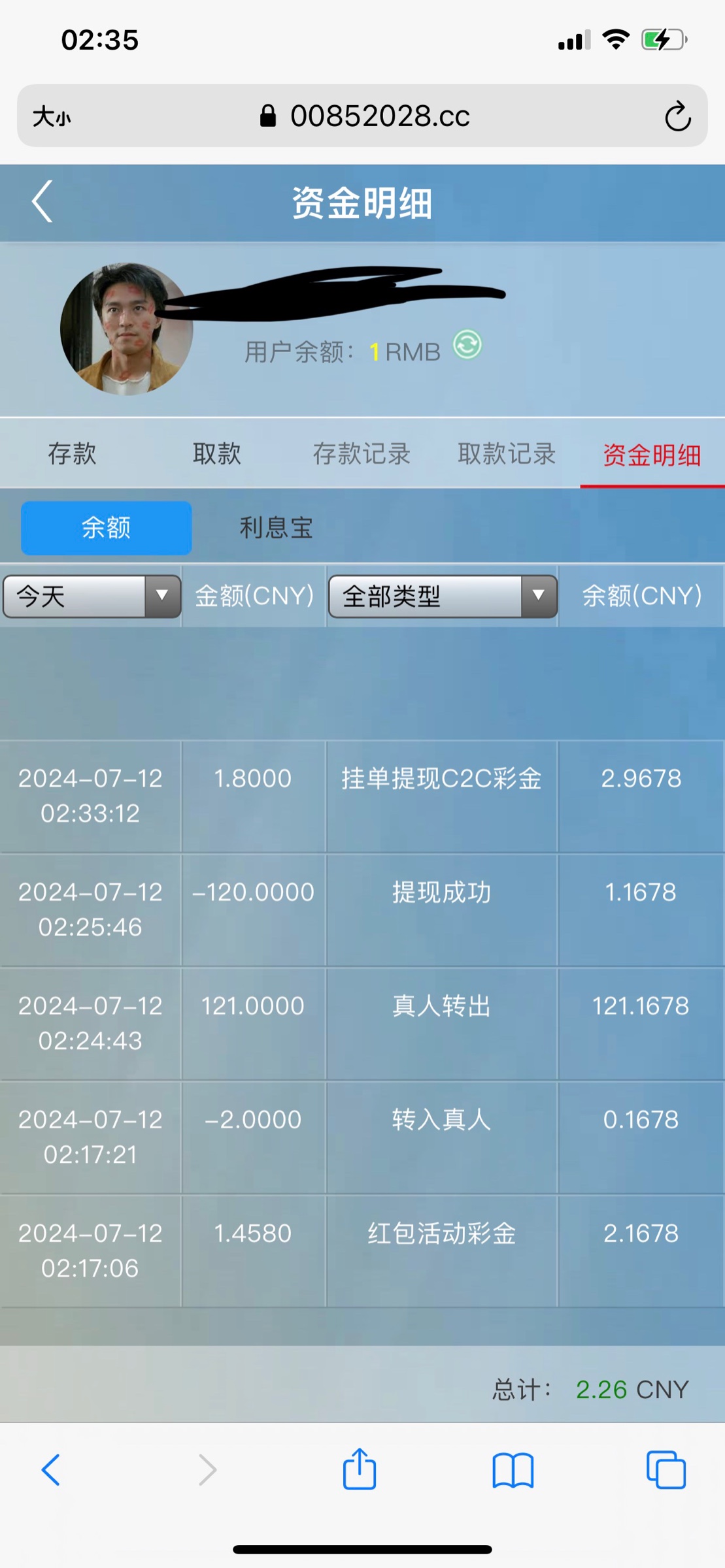The width and height of the screenshot is (725, 1568).
Task: Switch to the 存款 tab
Action: click(72, 453)
